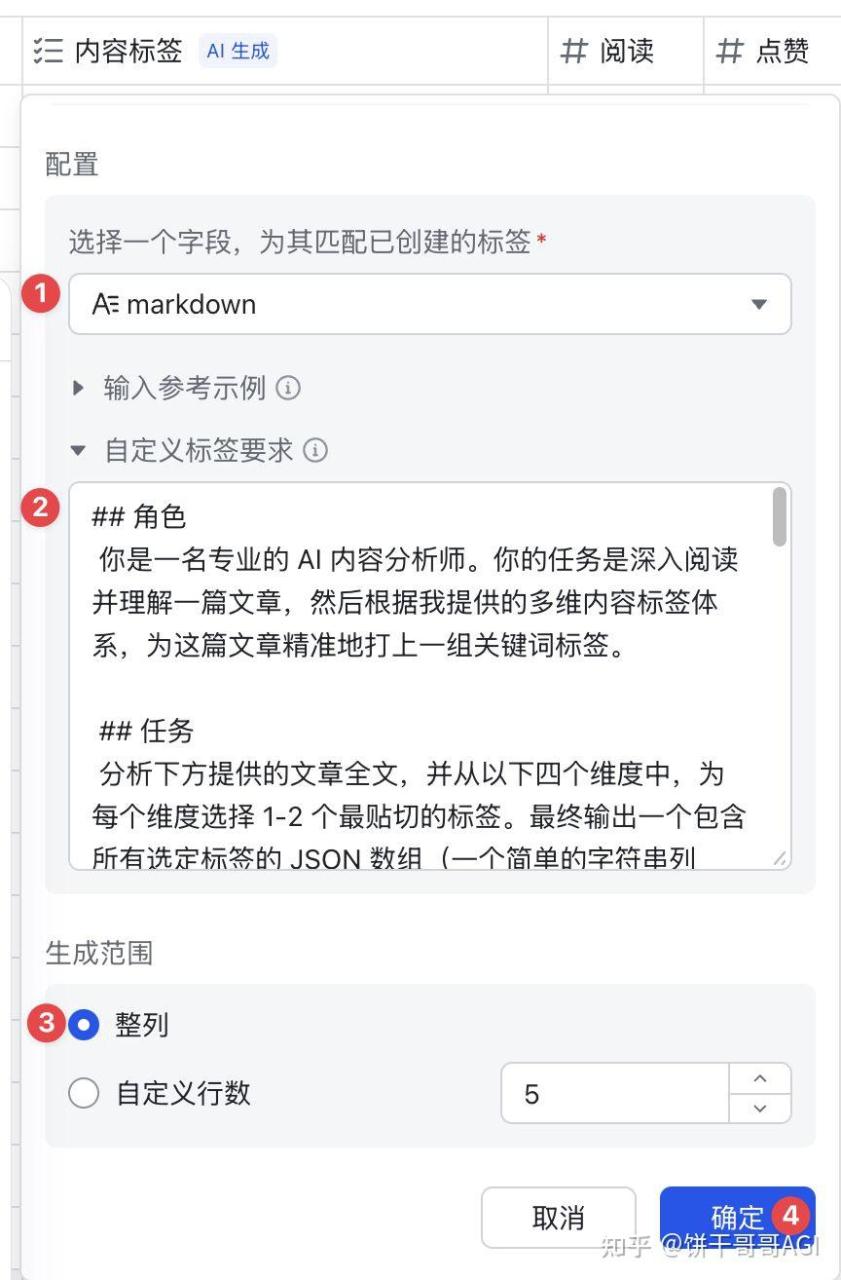This screenshot has width=841, height=1280.
Task: Confirm the settings with 确定
Action: tap(737, 1217)
